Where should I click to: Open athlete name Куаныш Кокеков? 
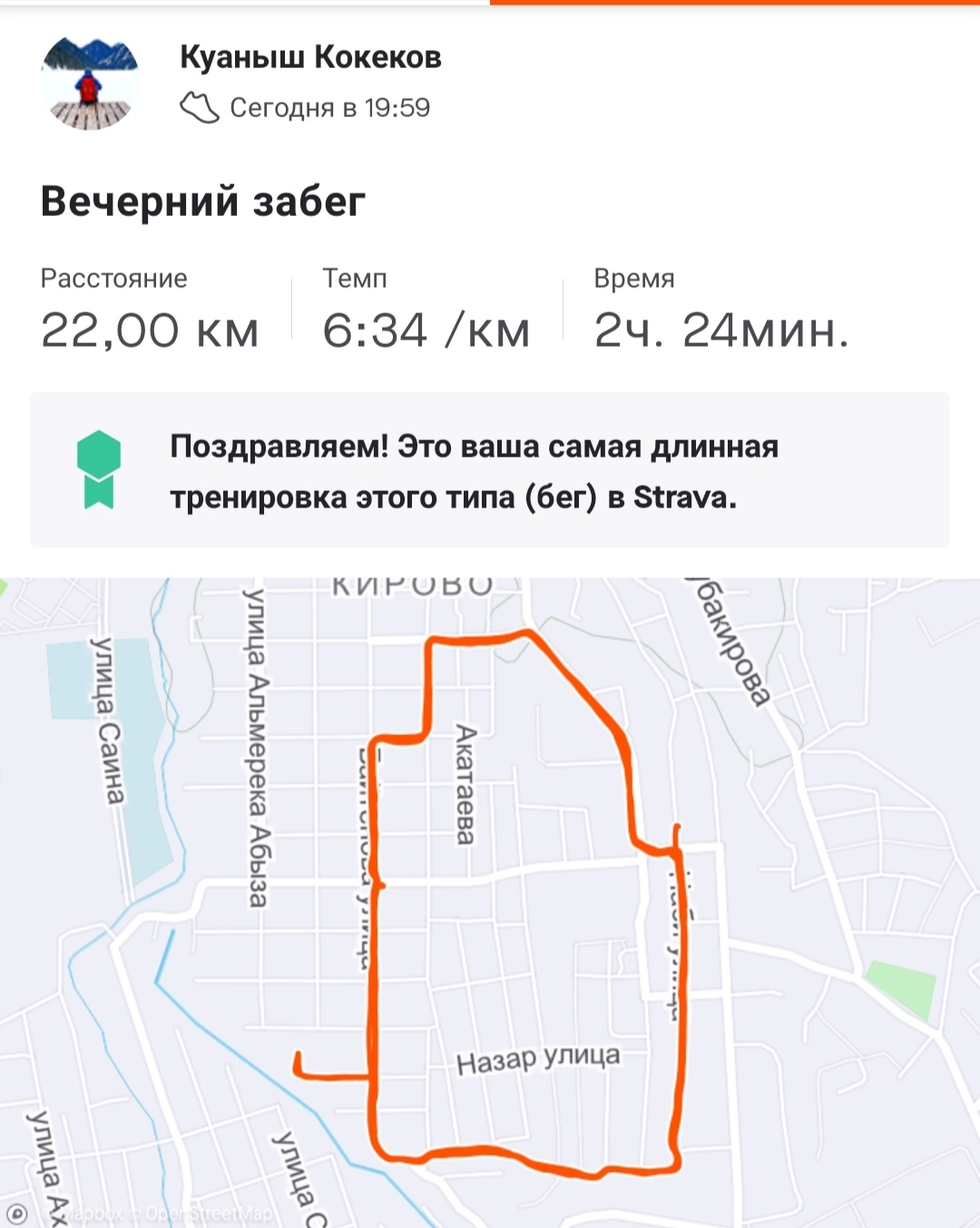point(310,57)
